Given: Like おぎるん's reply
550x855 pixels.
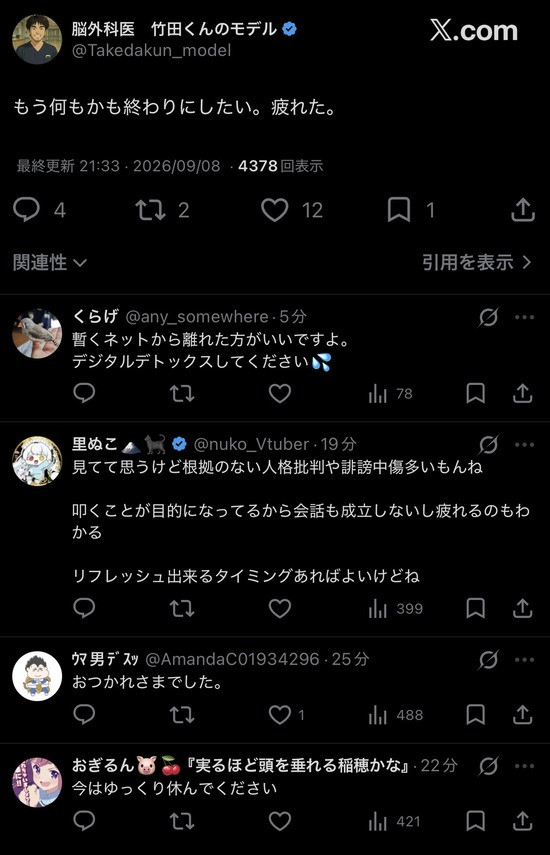Looking at the screenshot, I should (280, 821).
